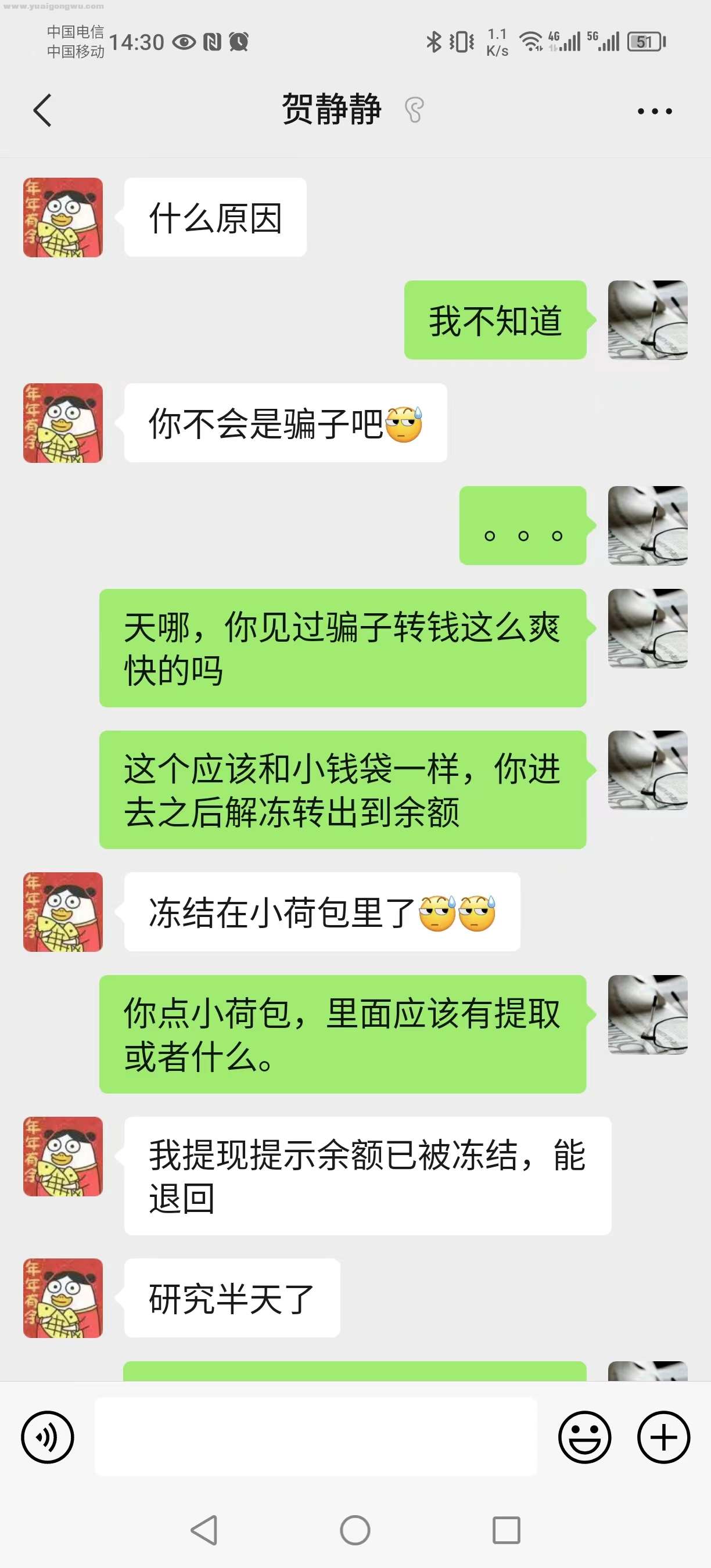Open the plus attachments menu
Viewport: 711px width, 1568px height.
[663, 1437]
